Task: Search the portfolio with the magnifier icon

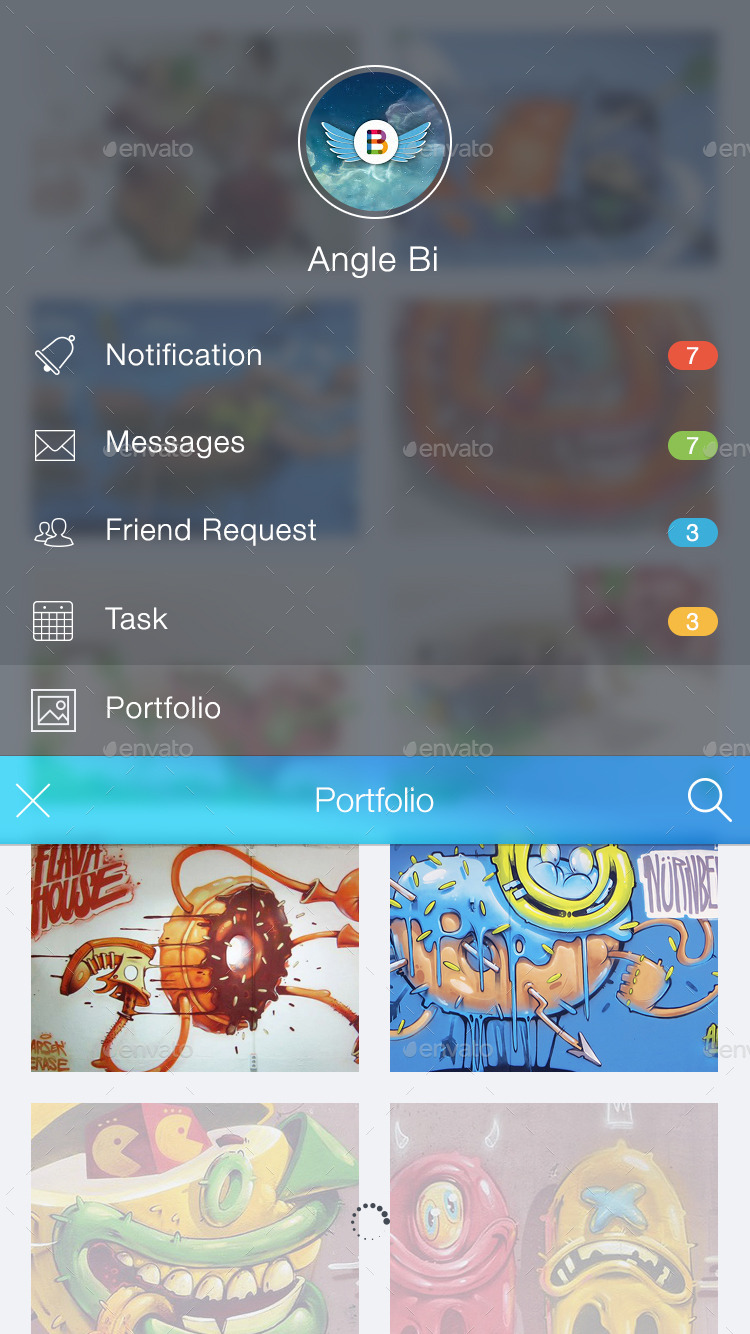Action: 709,800
